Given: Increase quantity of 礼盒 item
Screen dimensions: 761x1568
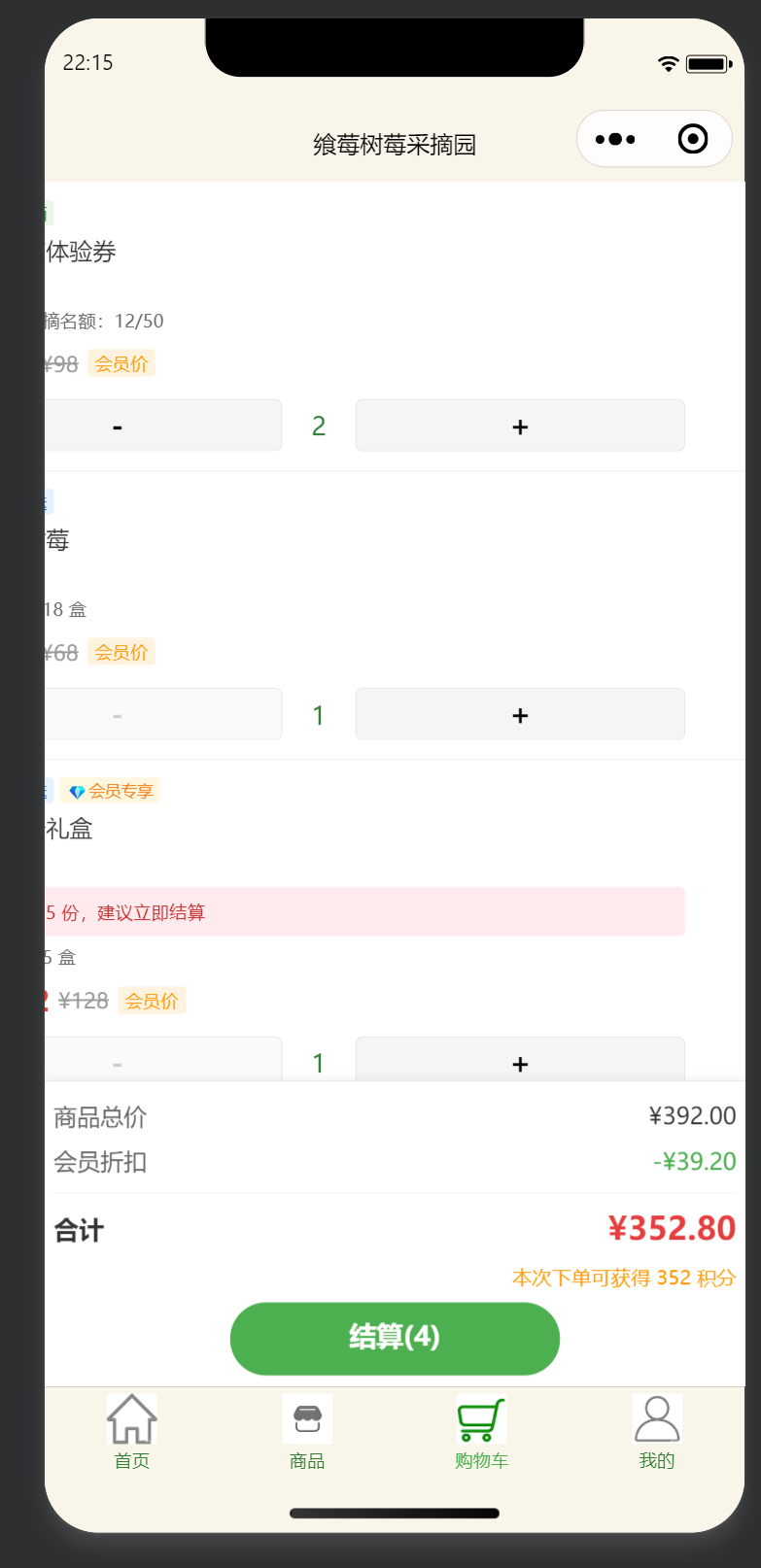Looking at the screenshot, I should [520, 1062].
